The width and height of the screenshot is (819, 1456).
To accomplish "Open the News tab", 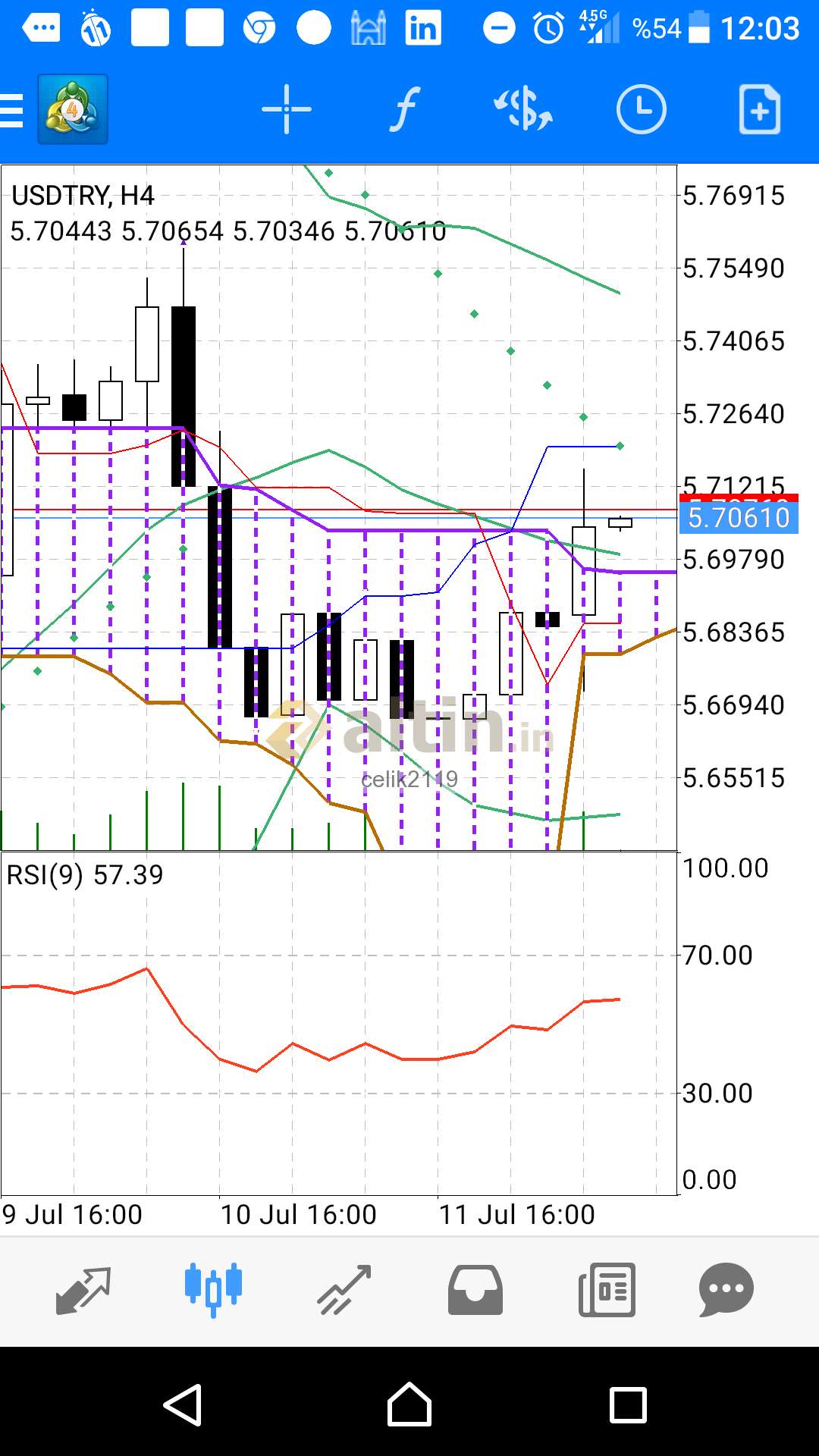I will coord(607,1290).
